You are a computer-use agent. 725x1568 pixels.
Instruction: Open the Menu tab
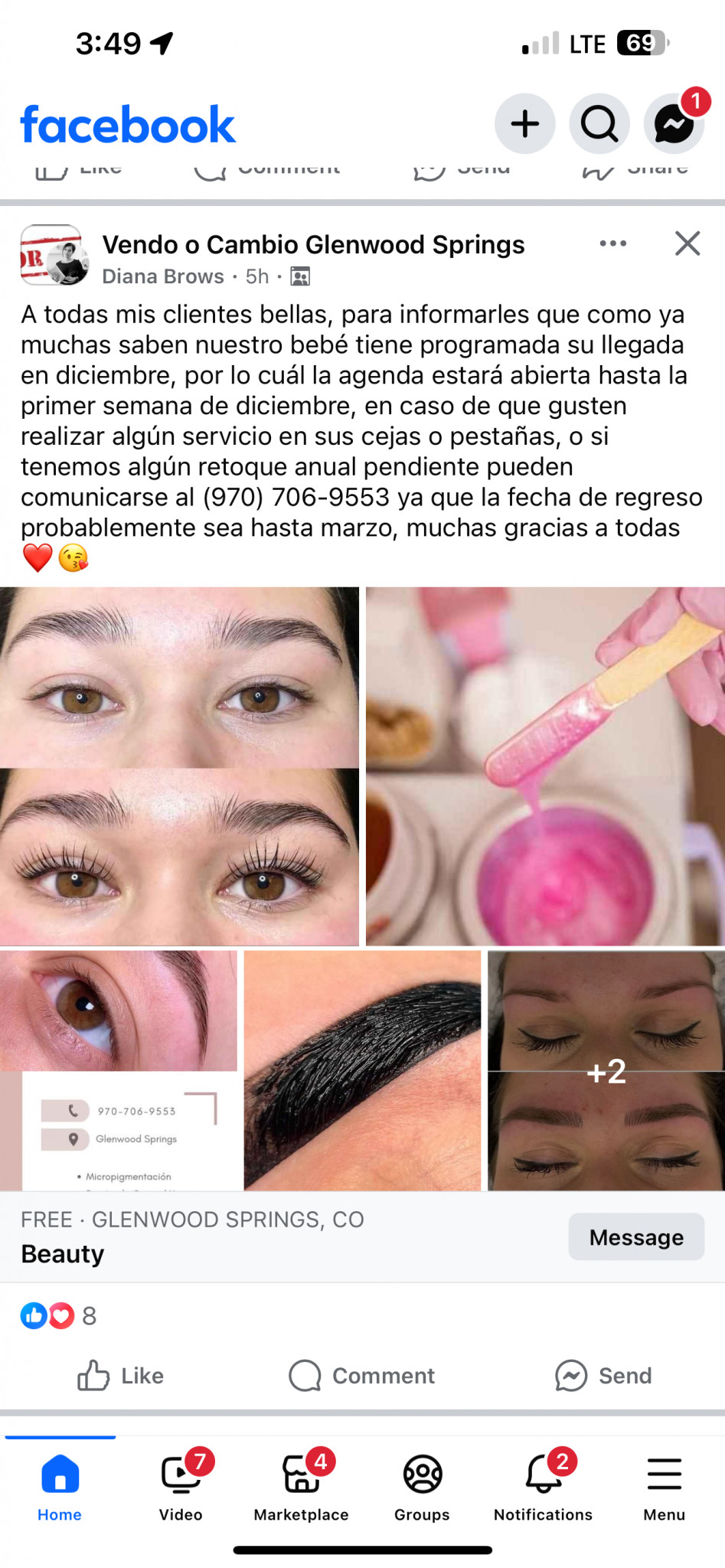664,1486
